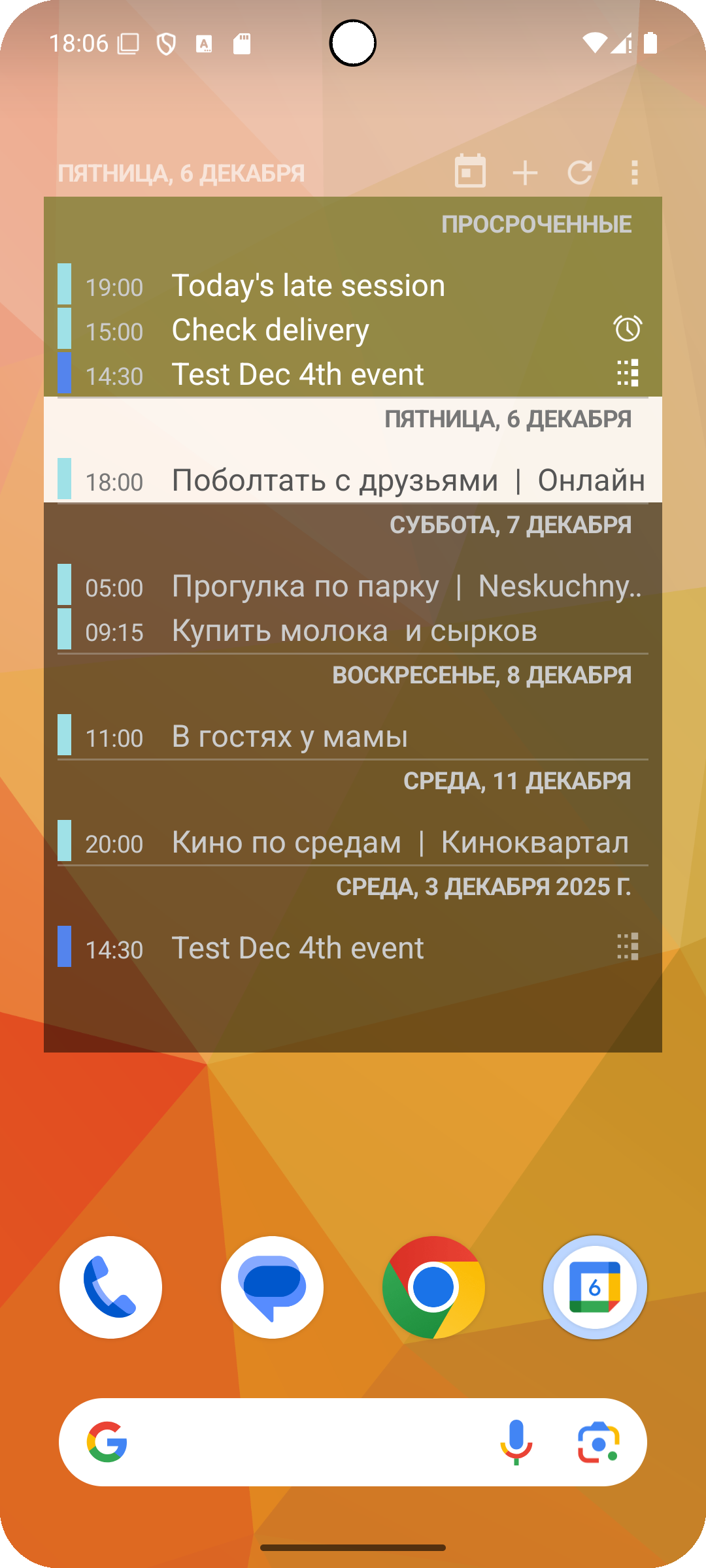
Task: Start a Google voice search with the microphone
Action: point(516,1442)
